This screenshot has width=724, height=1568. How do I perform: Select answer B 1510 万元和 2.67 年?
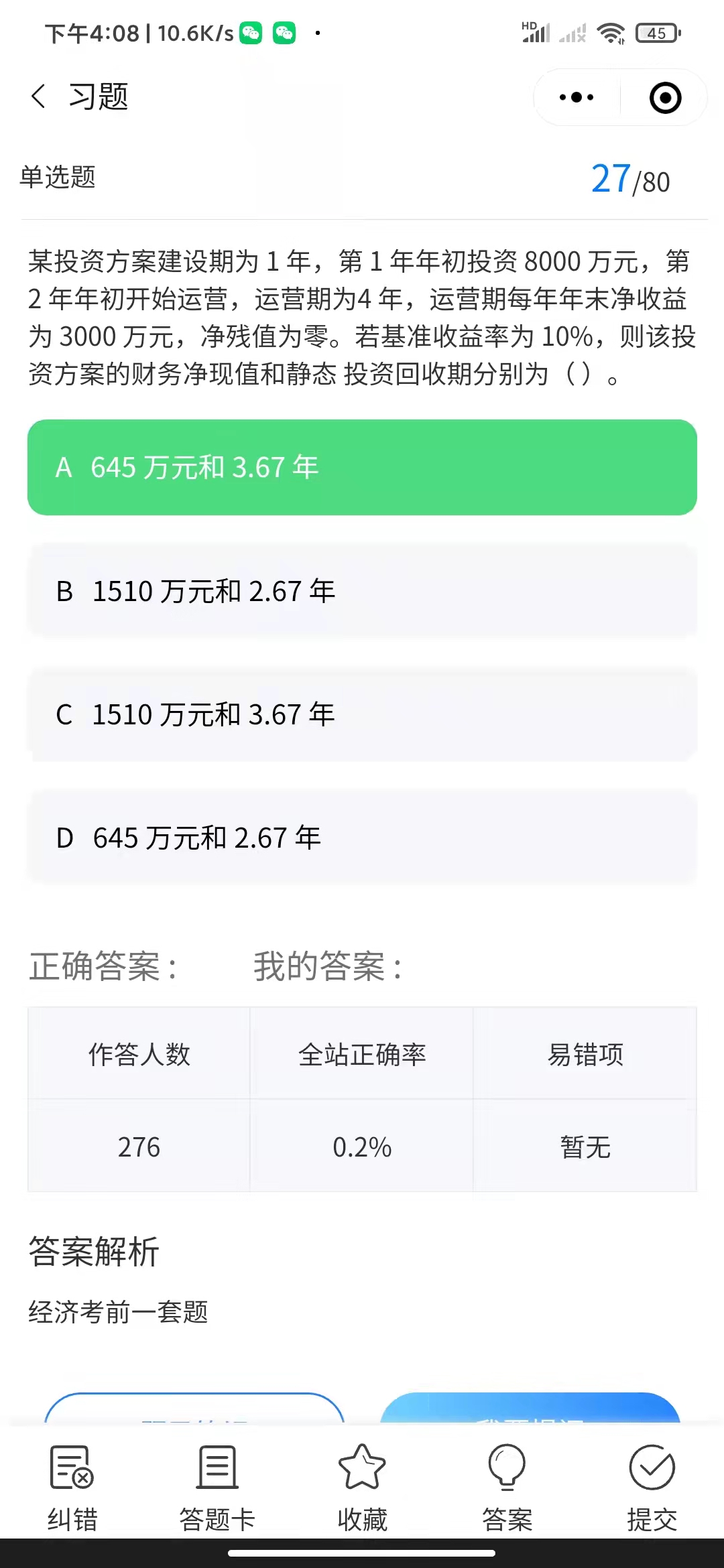pos(362,591)
